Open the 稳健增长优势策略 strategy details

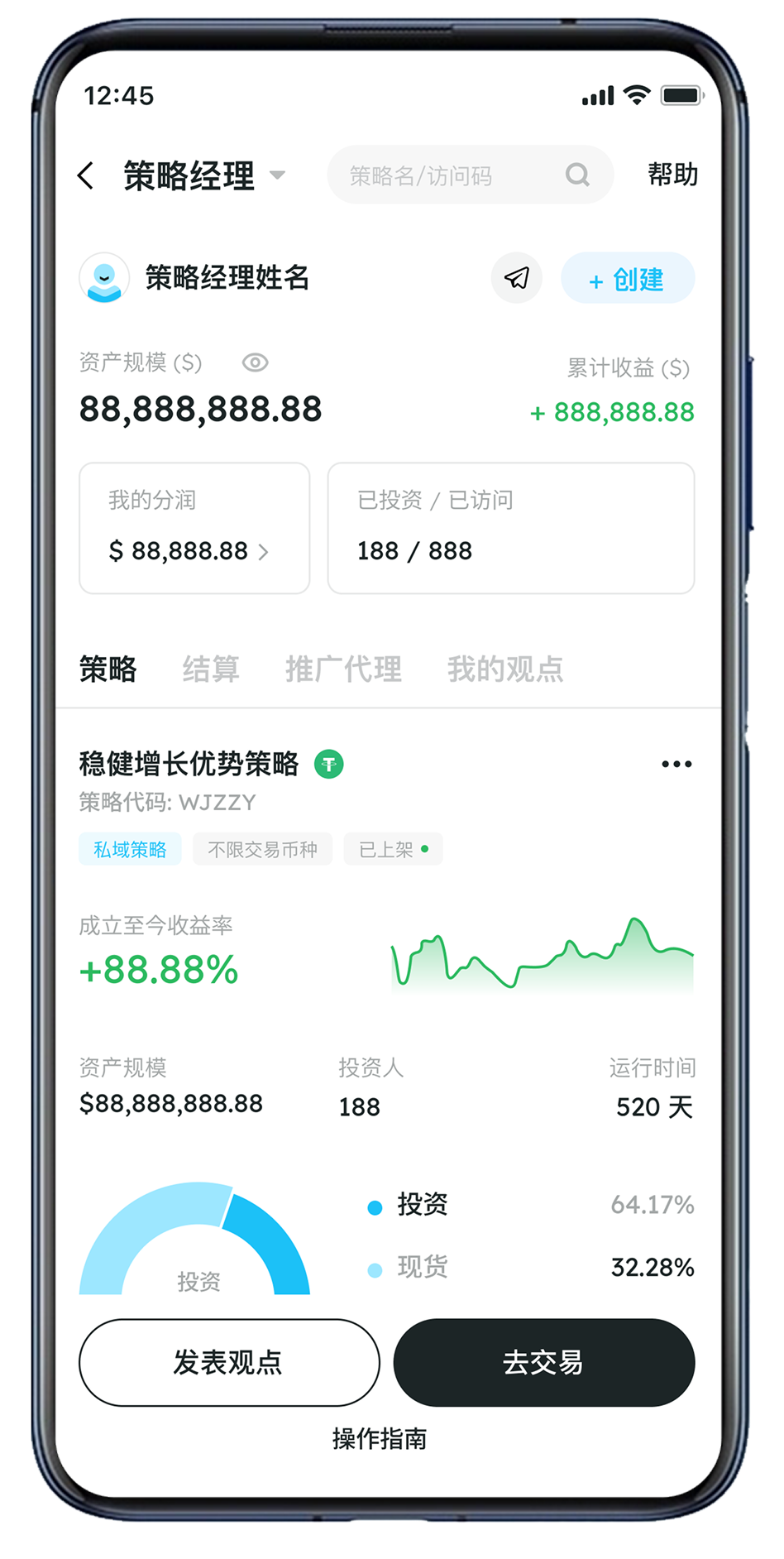click(189, 764)
